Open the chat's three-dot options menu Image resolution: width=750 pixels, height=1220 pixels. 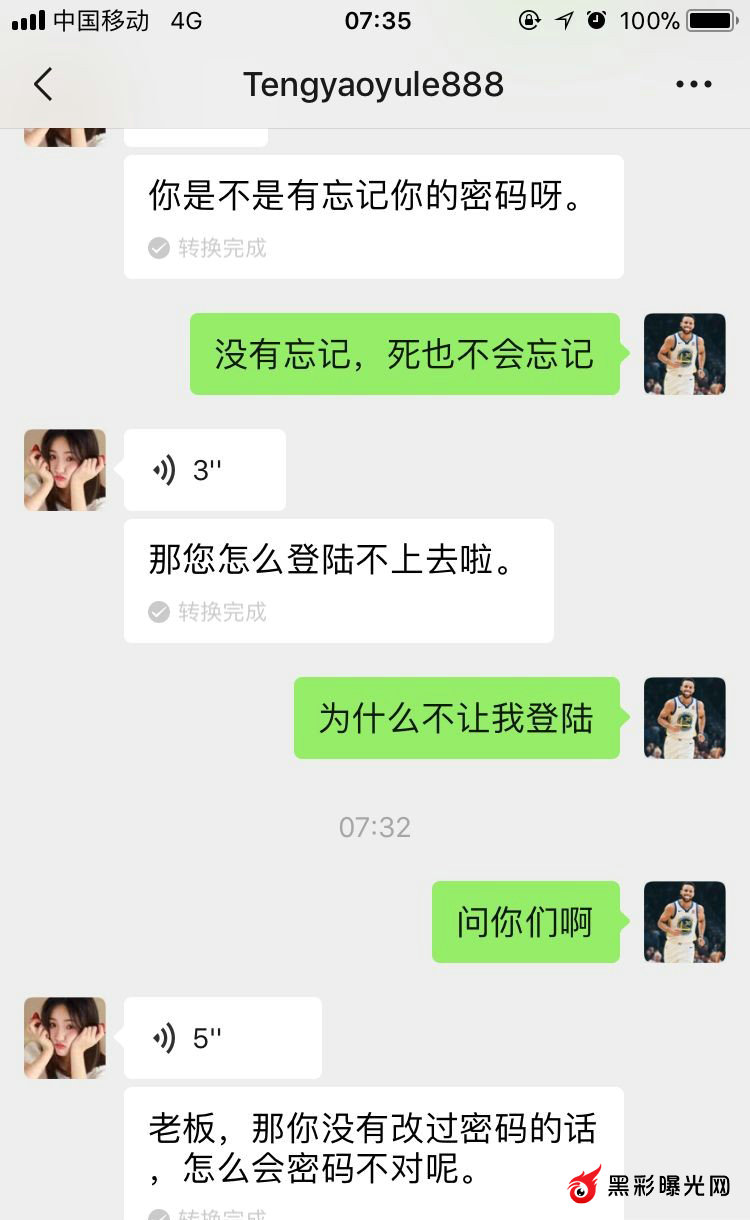pyautogui.click(x=693, y=85)
